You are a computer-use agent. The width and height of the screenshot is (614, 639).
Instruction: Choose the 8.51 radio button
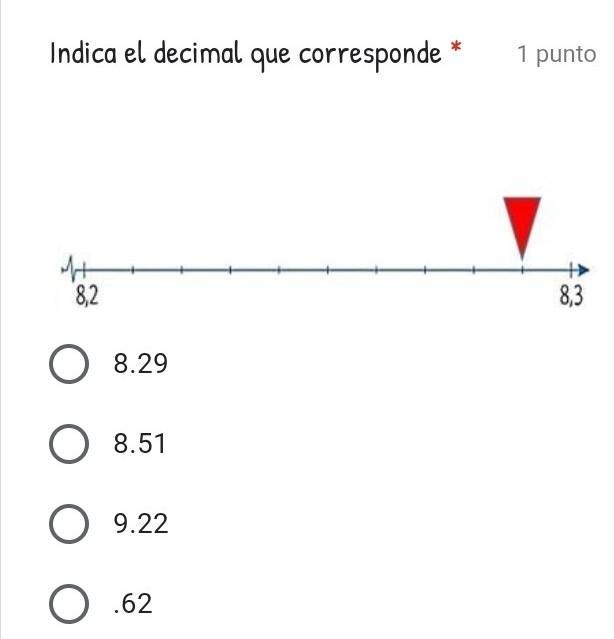68,444
